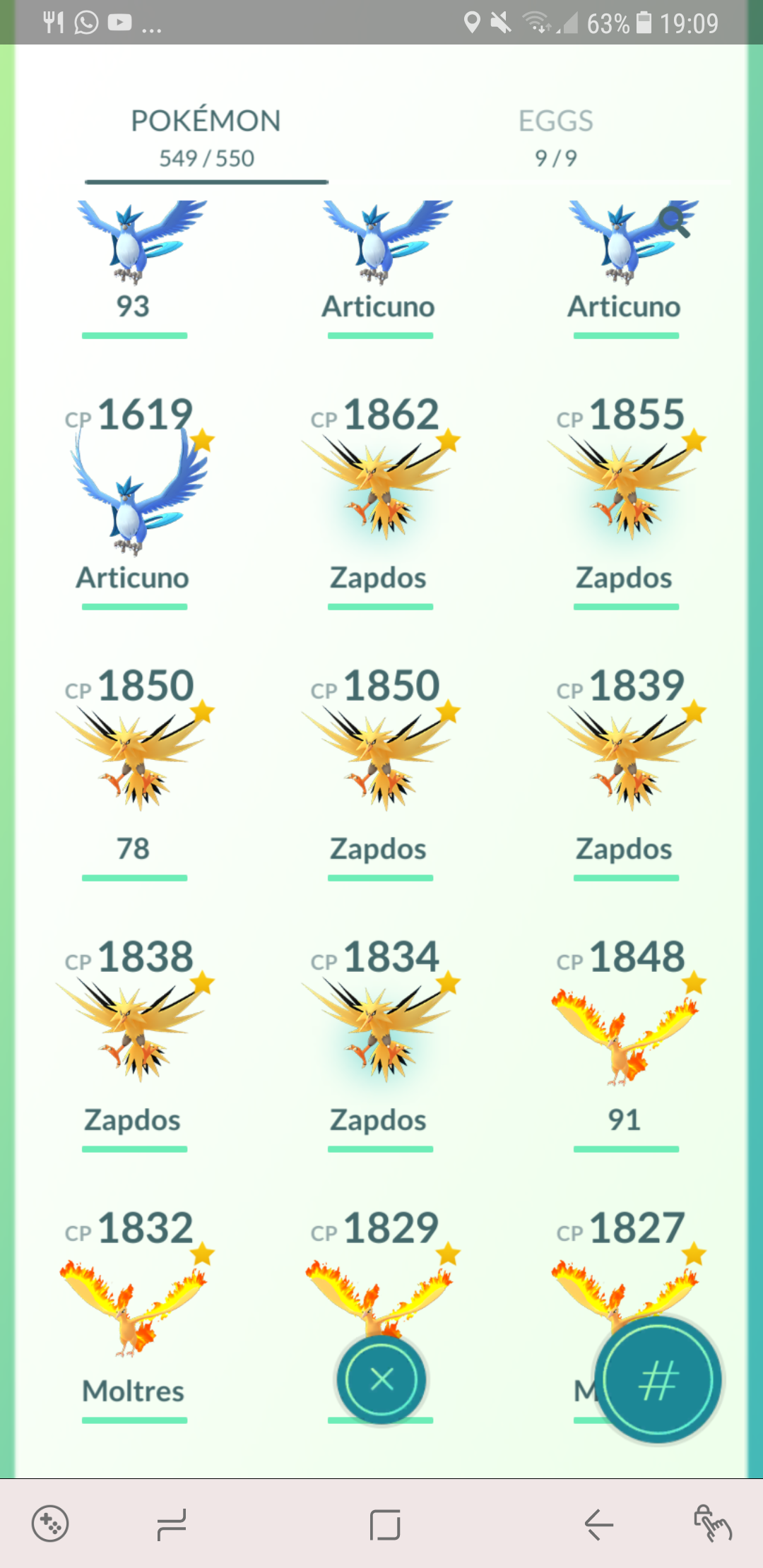Open the Zapdos with CP 1838
The image size is (763, 1568).
click(134, 1042)
